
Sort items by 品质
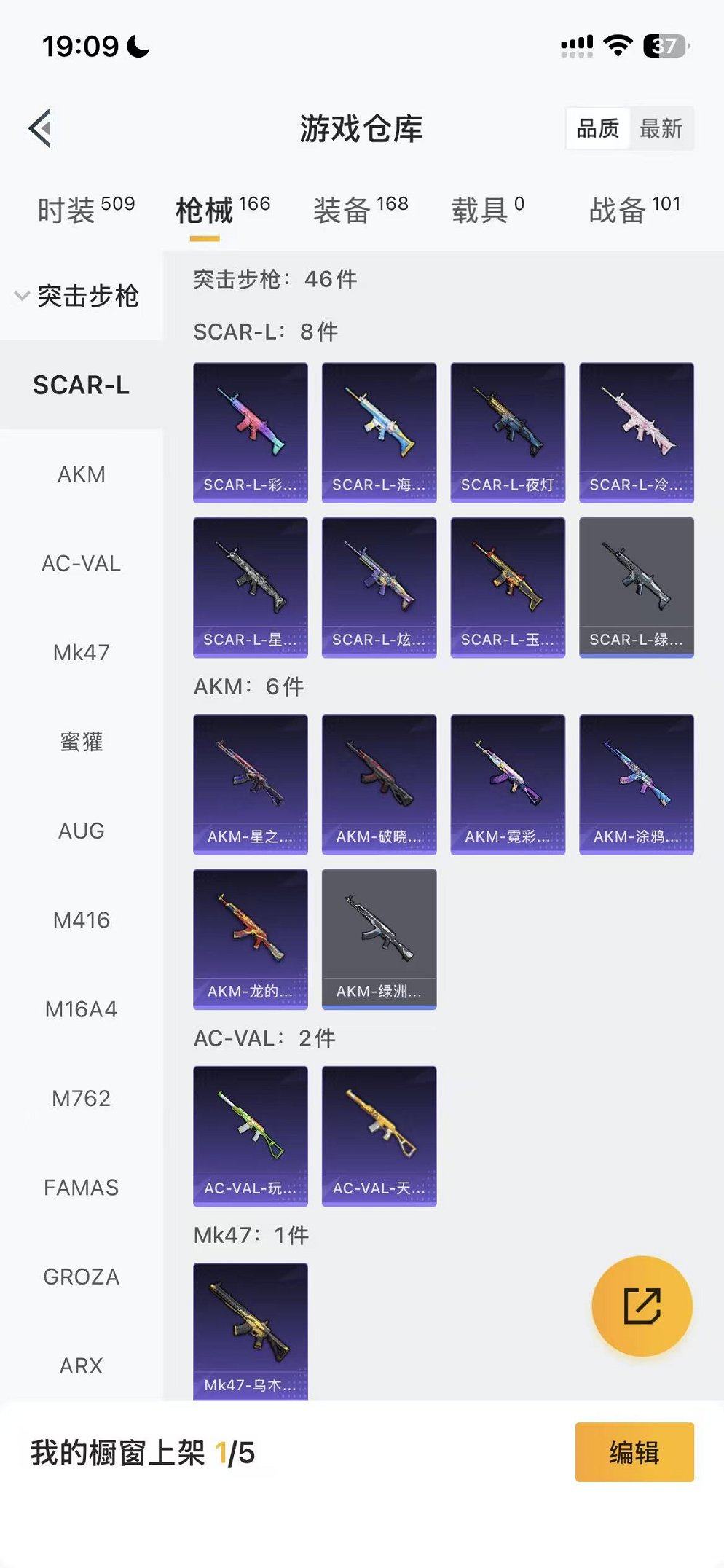[x=597, y=129]
